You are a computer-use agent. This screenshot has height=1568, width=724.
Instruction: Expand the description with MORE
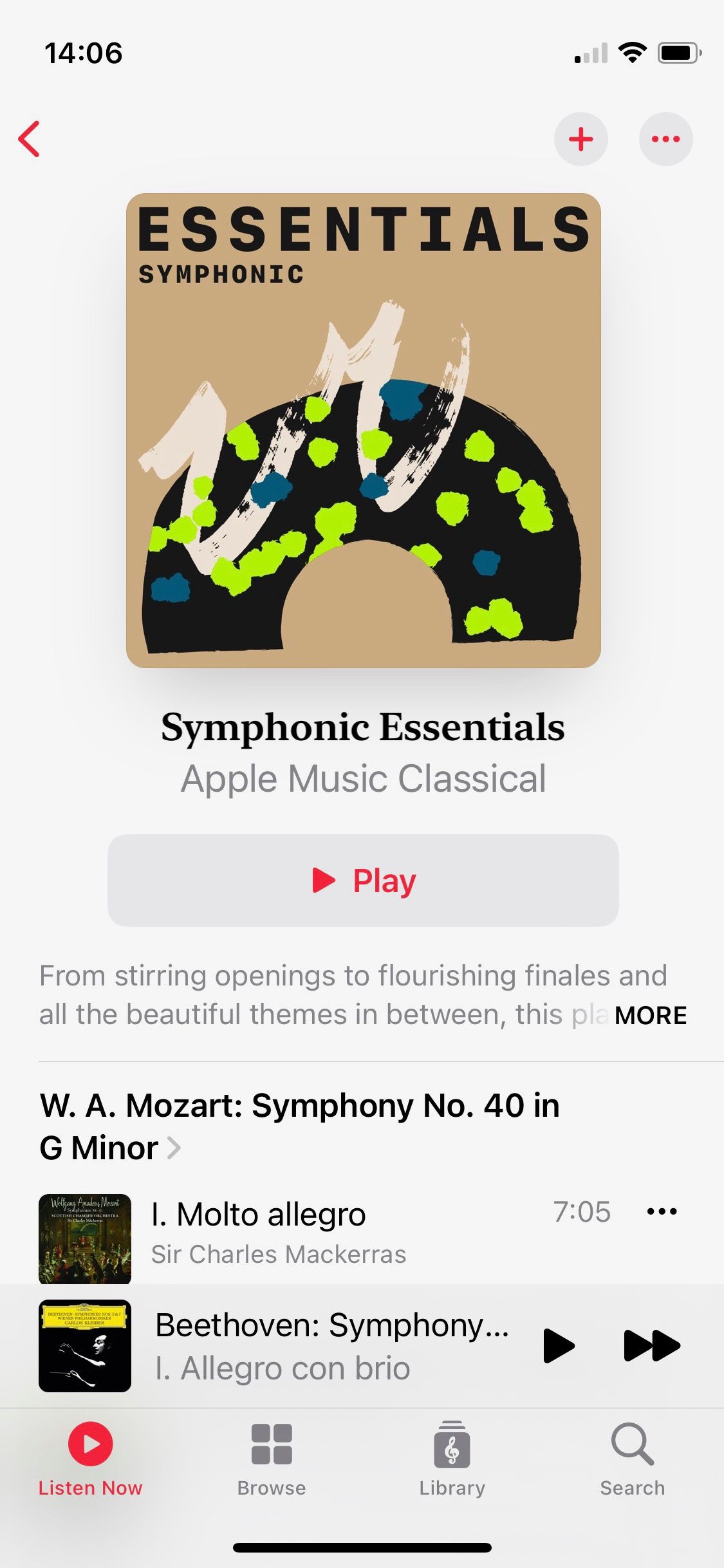[650, 1015]
